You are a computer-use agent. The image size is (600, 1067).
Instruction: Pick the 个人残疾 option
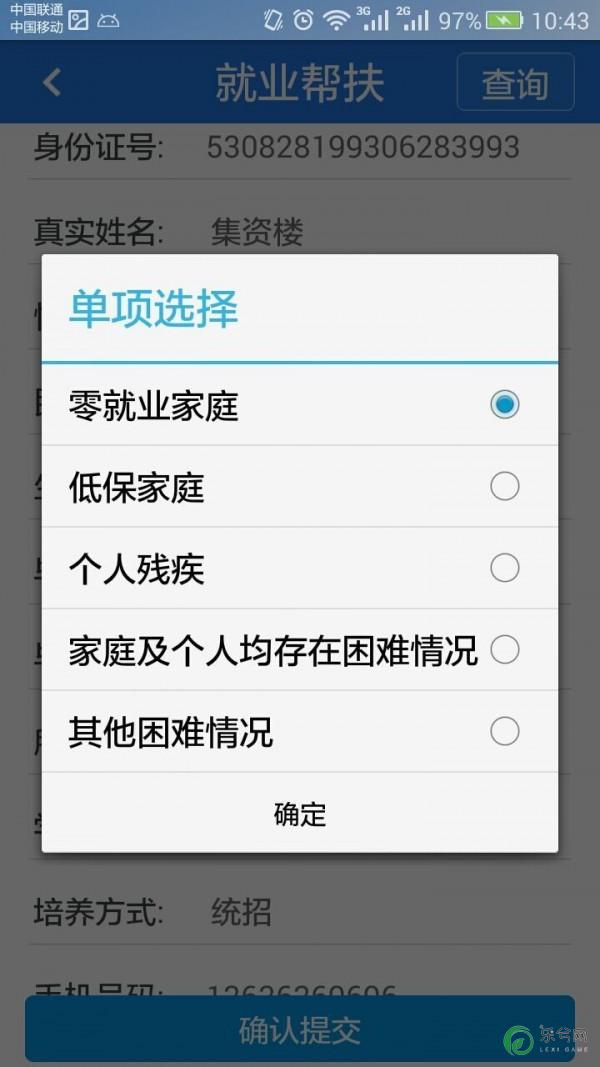(299, 568)
